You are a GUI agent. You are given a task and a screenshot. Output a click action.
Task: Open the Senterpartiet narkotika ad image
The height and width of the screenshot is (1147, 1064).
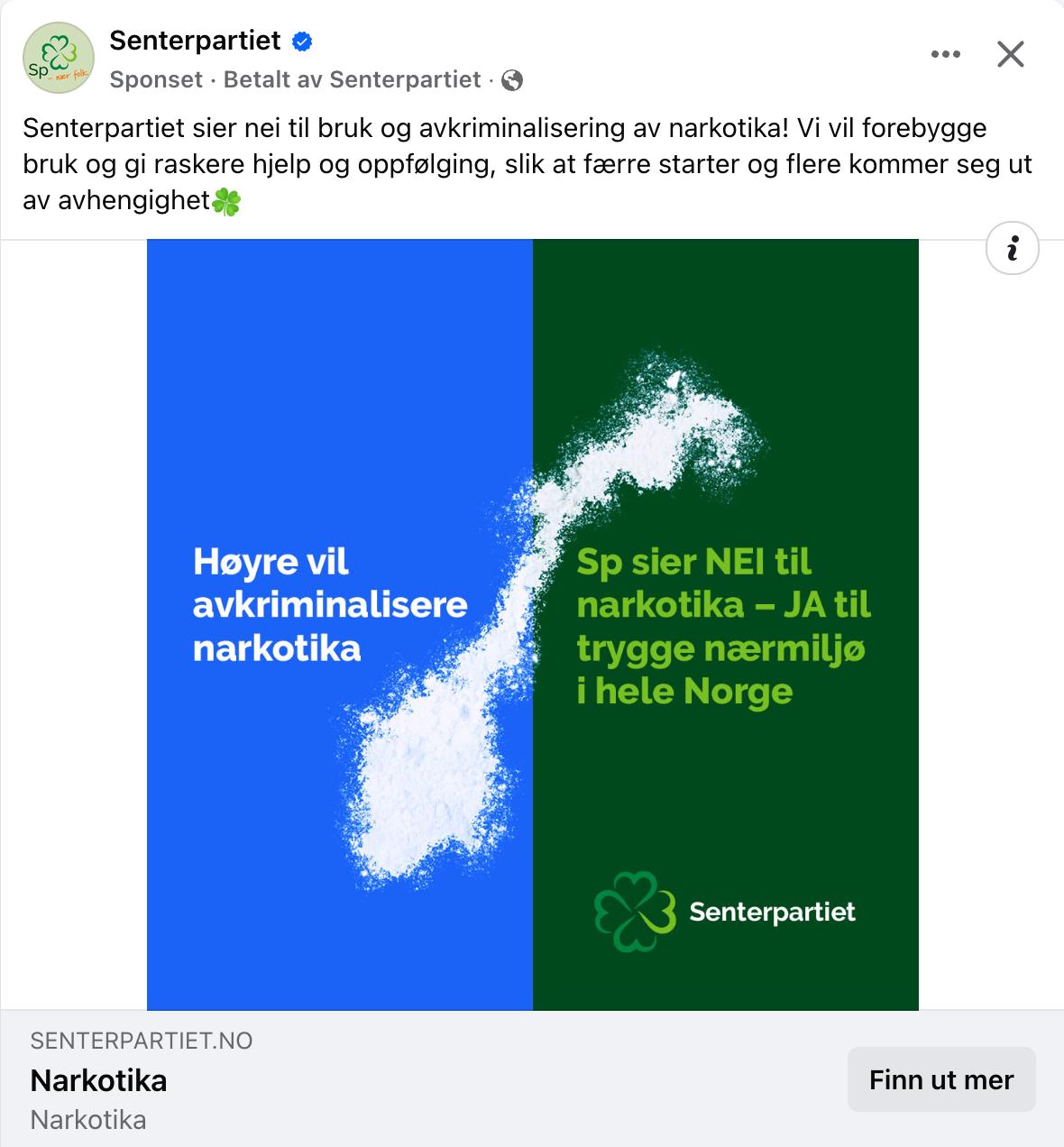tap(532, 624)
